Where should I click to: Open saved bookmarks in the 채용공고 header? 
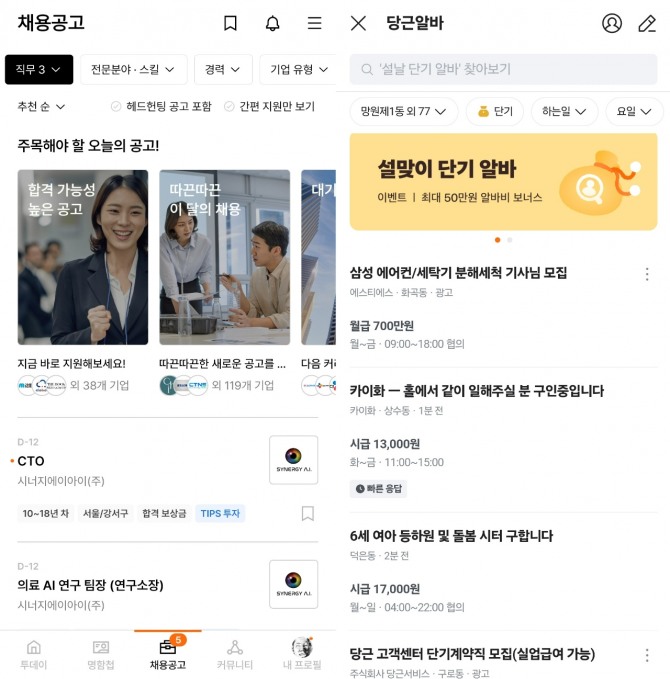pos(230,23)
